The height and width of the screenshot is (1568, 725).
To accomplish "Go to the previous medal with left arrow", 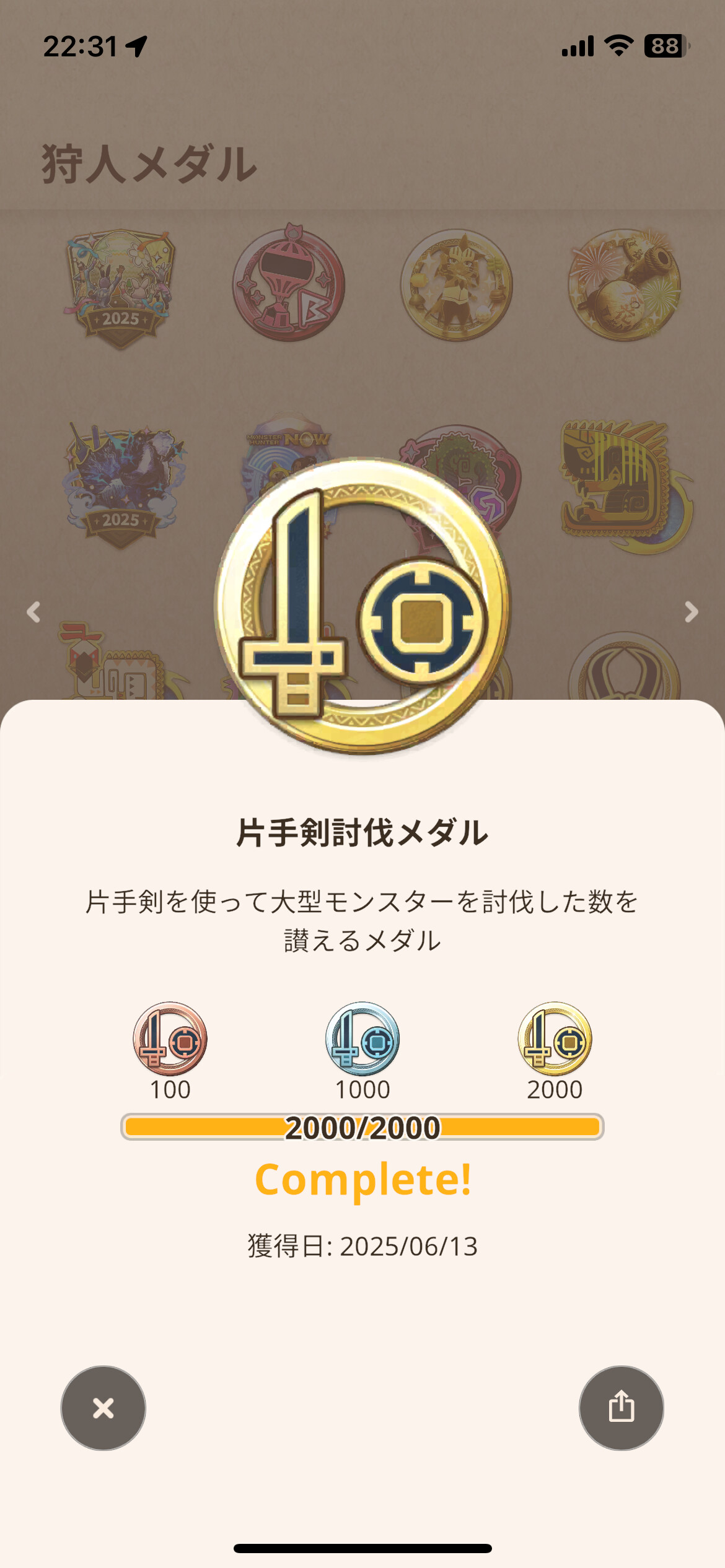I will point(33,612).
